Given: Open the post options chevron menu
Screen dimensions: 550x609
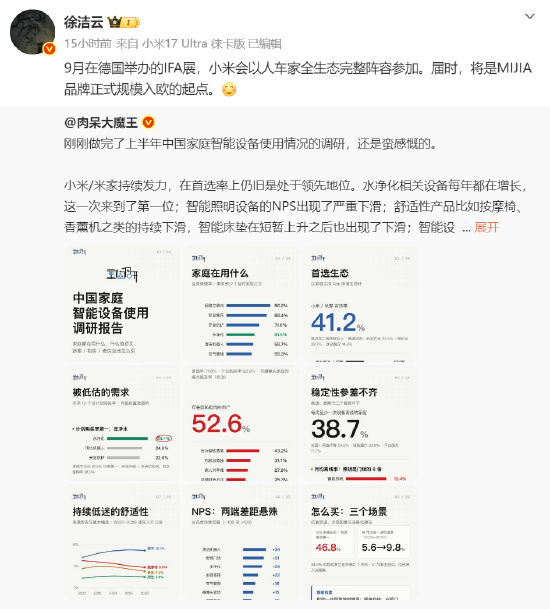Looking at the screenshot, I should [x=530, y=16].
